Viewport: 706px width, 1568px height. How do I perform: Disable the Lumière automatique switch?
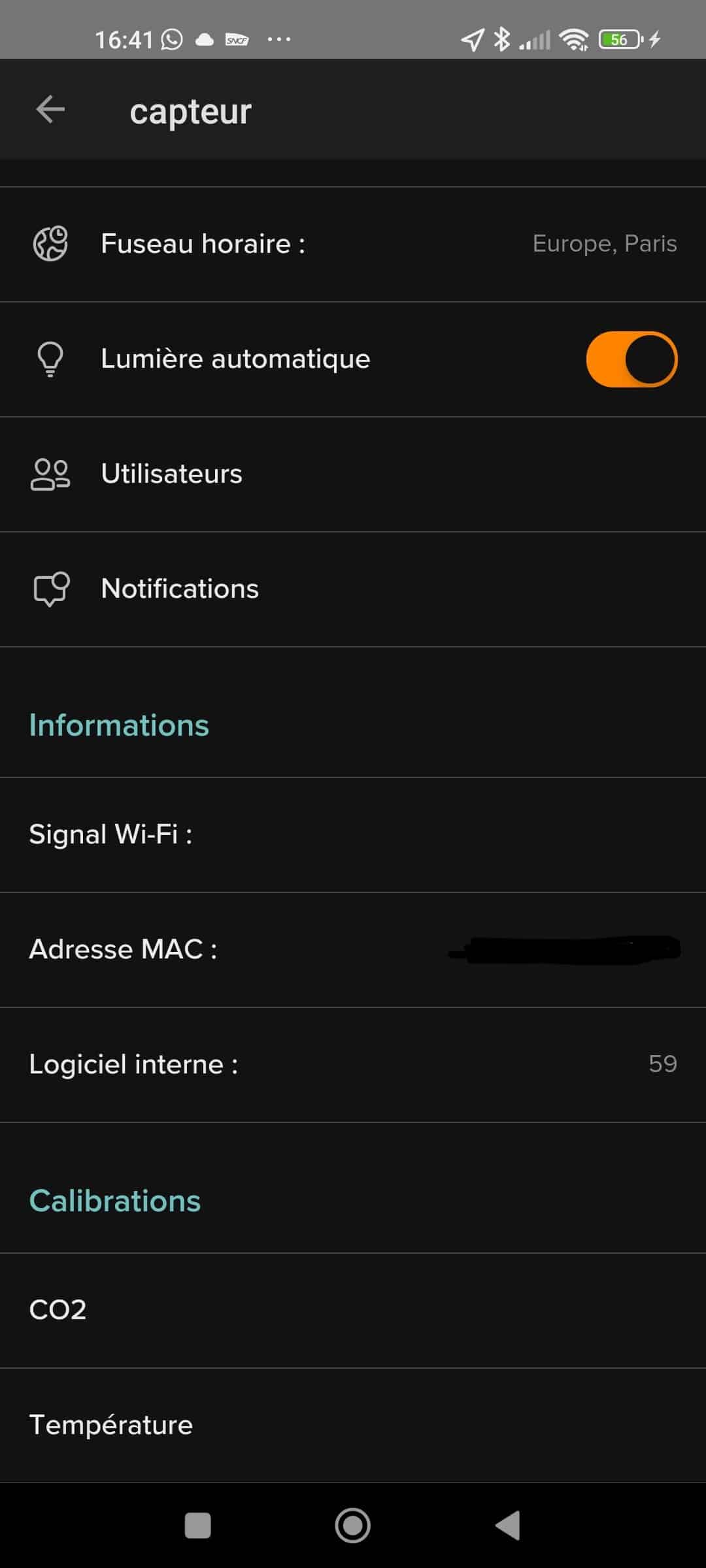[x=631, y=359]
